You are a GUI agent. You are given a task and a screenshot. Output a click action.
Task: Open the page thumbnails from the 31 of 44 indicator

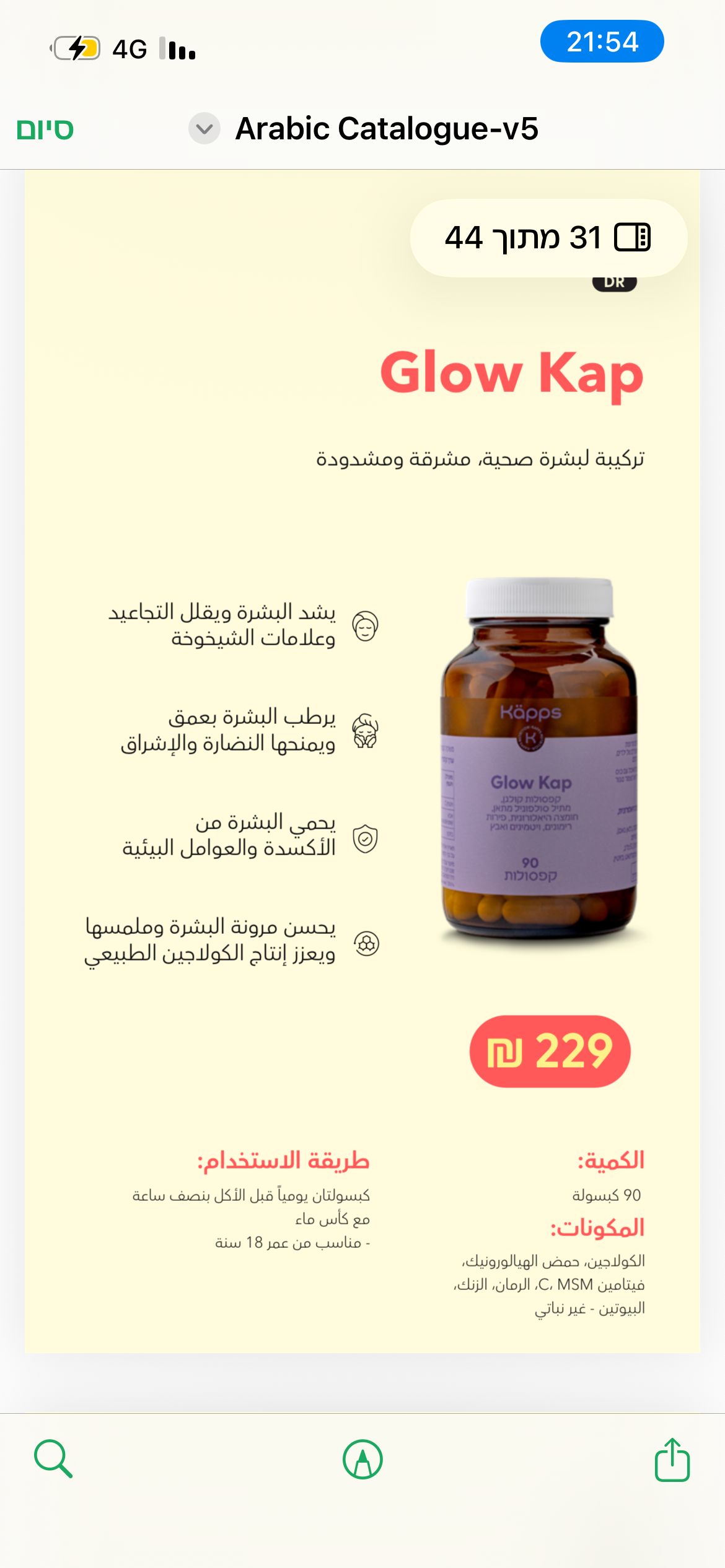coord(548,238)
